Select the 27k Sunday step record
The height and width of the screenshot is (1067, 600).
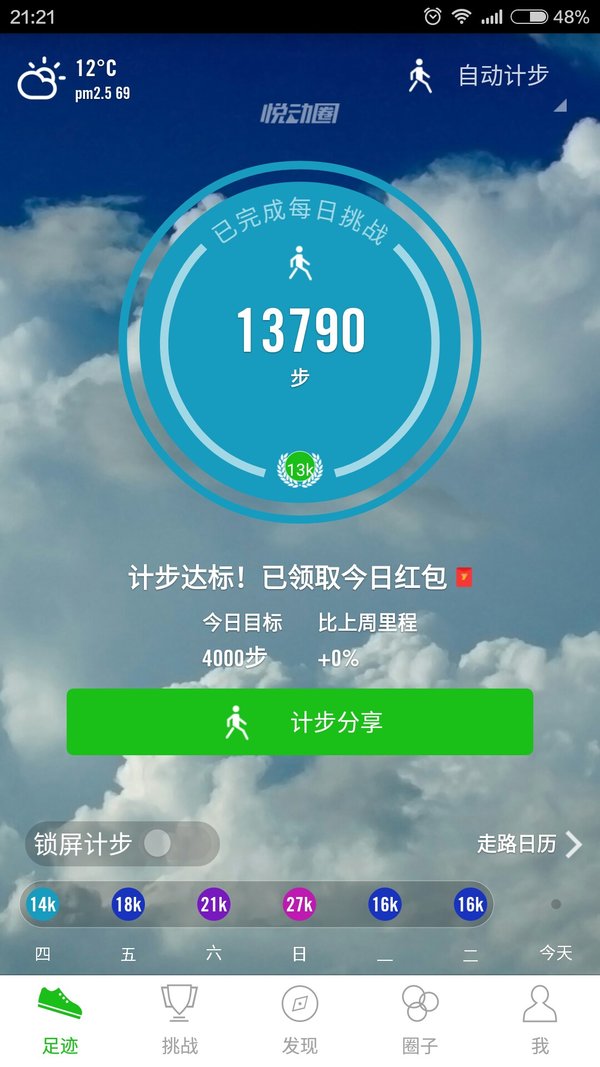tap(299, 904)
